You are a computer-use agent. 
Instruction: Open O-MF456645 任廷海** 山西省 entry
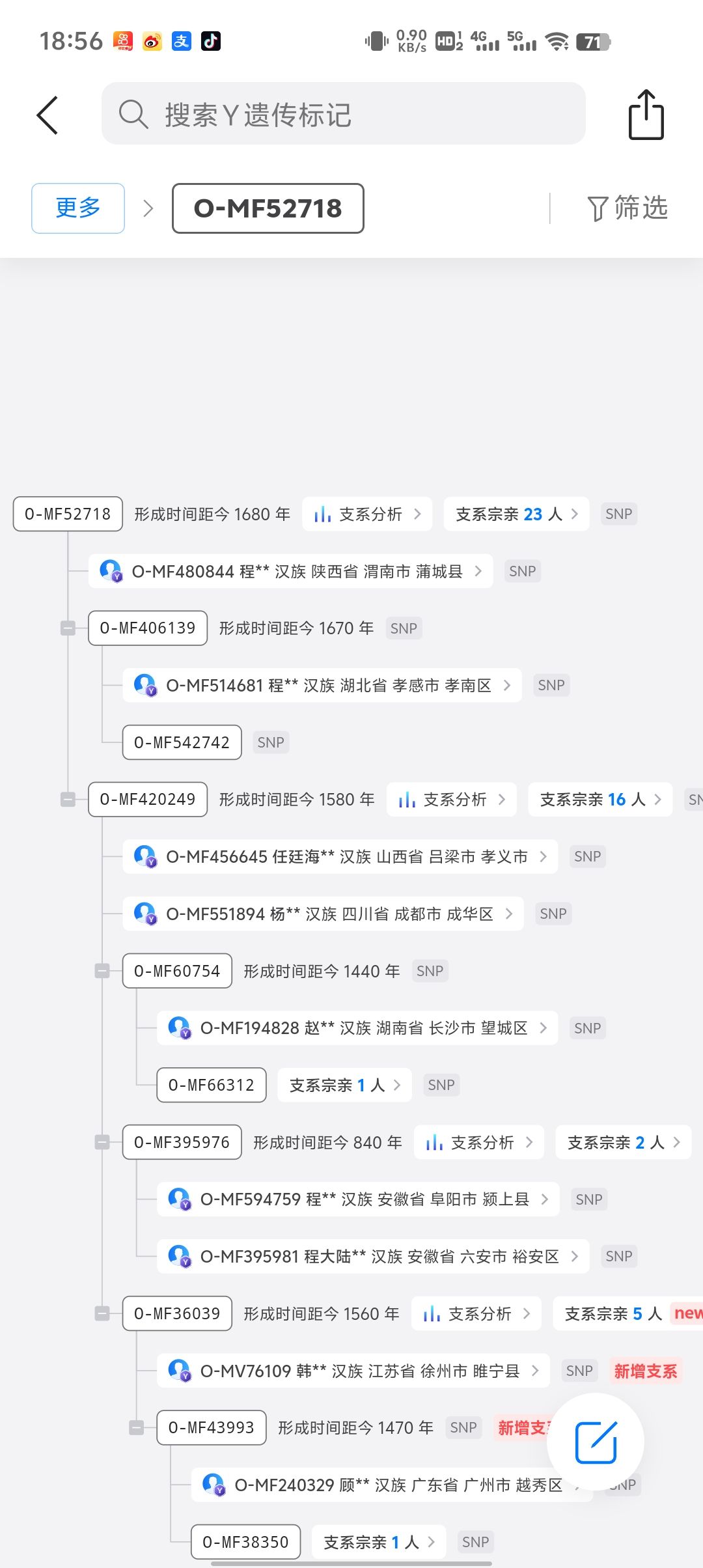point(340,857)
